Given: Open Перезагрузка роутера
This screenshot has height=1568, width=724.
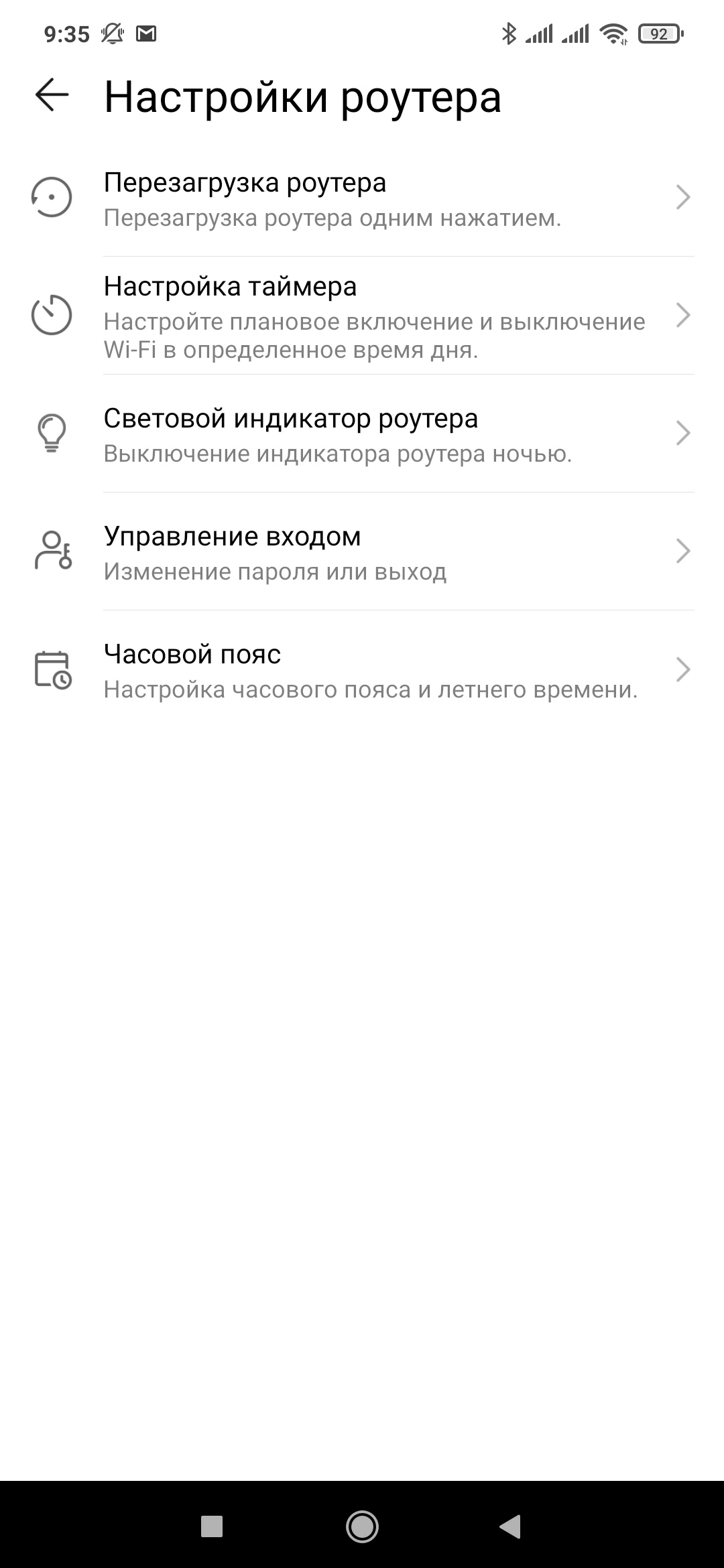Looking at the screenshot, I should pyautogui.click(x=362, y=199).
